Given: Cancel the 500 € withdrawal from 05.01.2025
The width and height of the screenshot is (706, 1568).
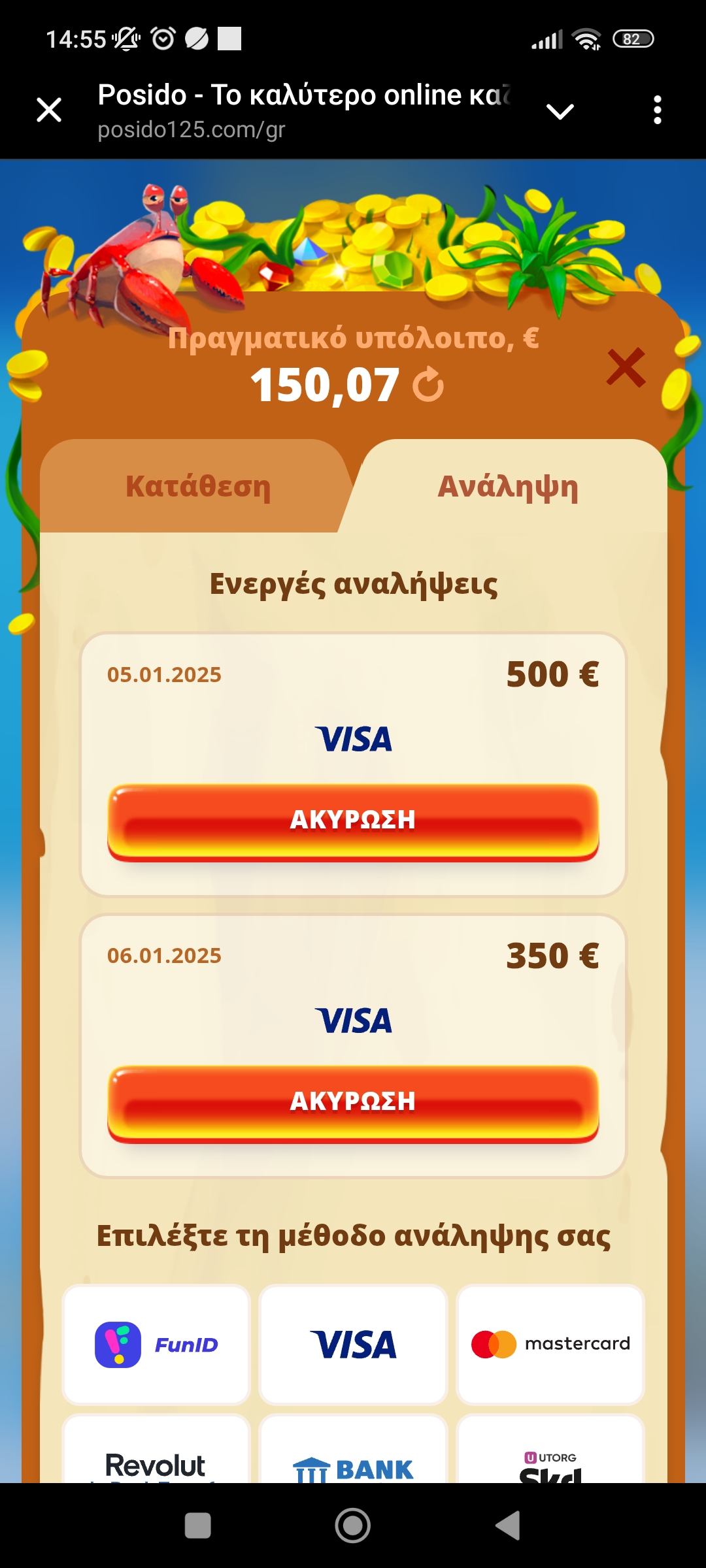Looking at the screenshot, I should (x=353, y=820).
